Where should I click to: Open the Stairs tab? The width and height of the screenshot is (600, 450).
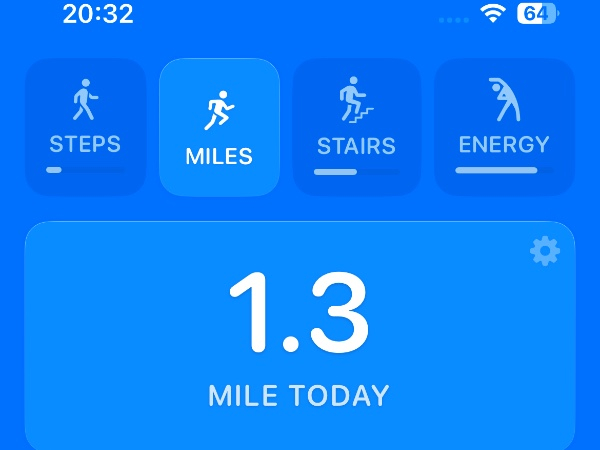coord(357,127)
